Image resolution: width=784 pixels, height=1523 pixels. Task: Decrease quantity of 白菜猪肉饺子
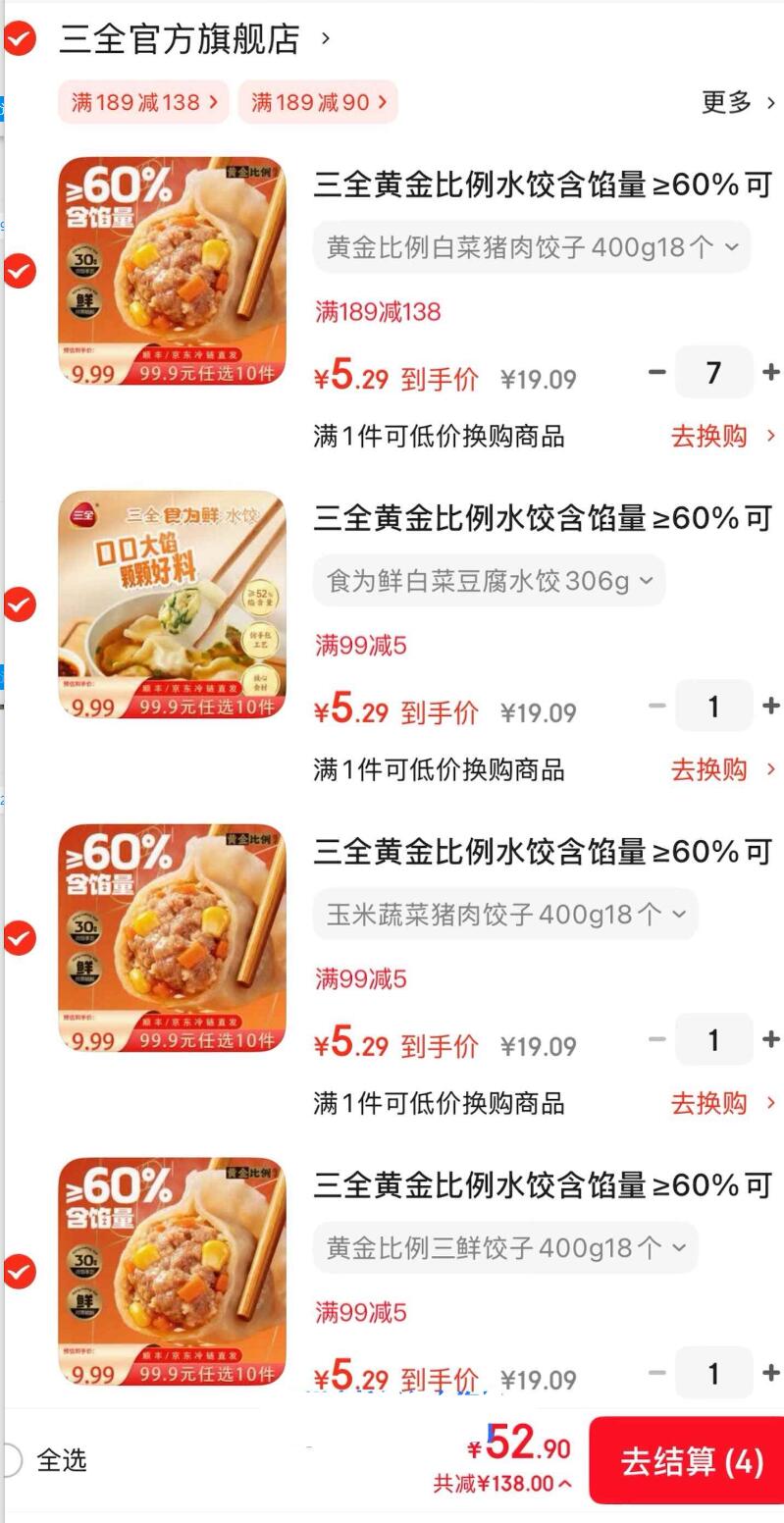coord(657,373)
